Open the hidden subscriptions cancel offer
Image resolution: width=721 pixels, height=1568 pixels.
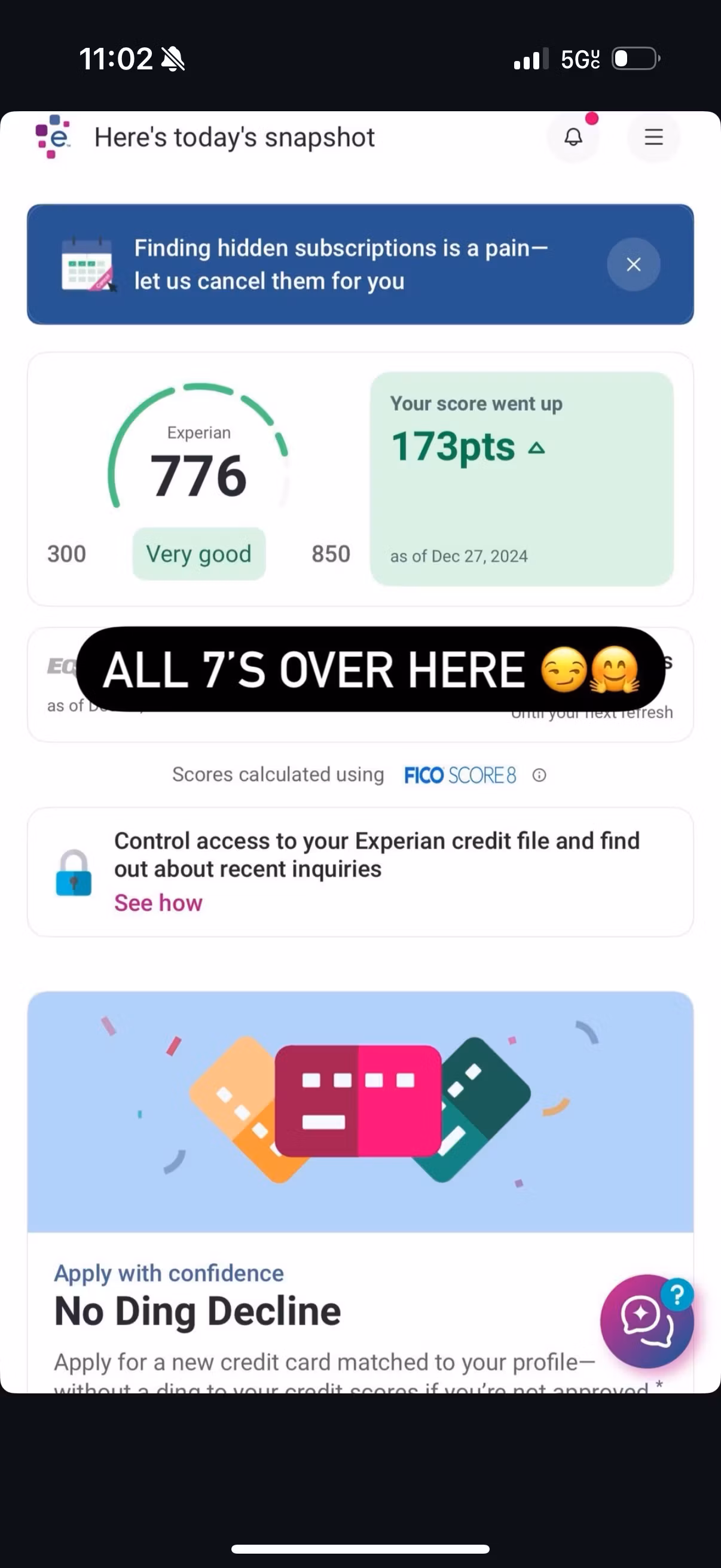(x=341, y=264)
